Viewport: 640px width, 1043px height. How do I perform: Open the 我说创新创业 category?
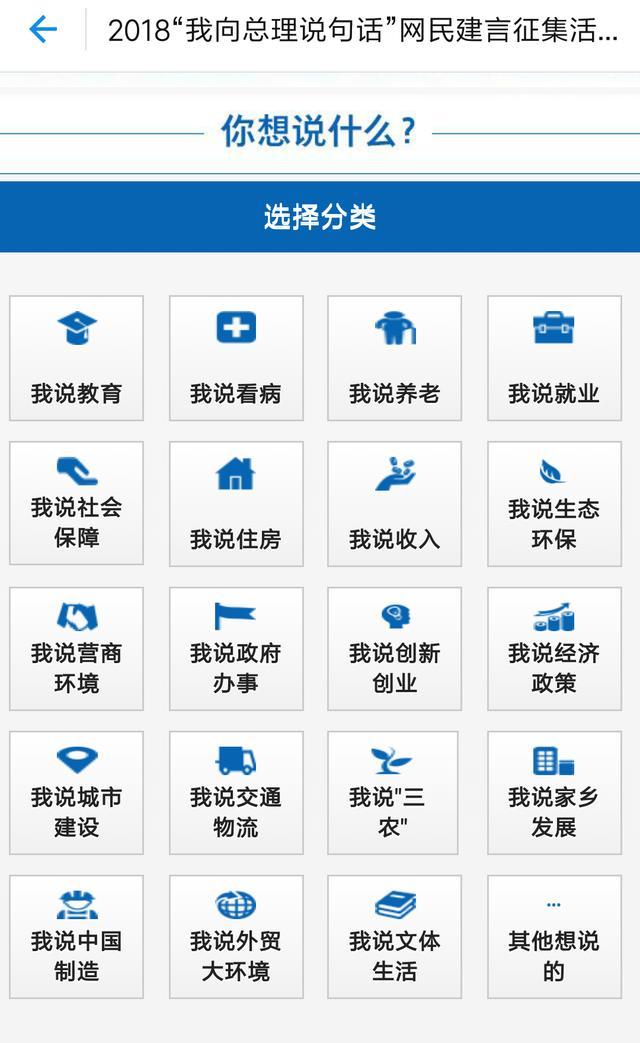(x=394, y=649)
